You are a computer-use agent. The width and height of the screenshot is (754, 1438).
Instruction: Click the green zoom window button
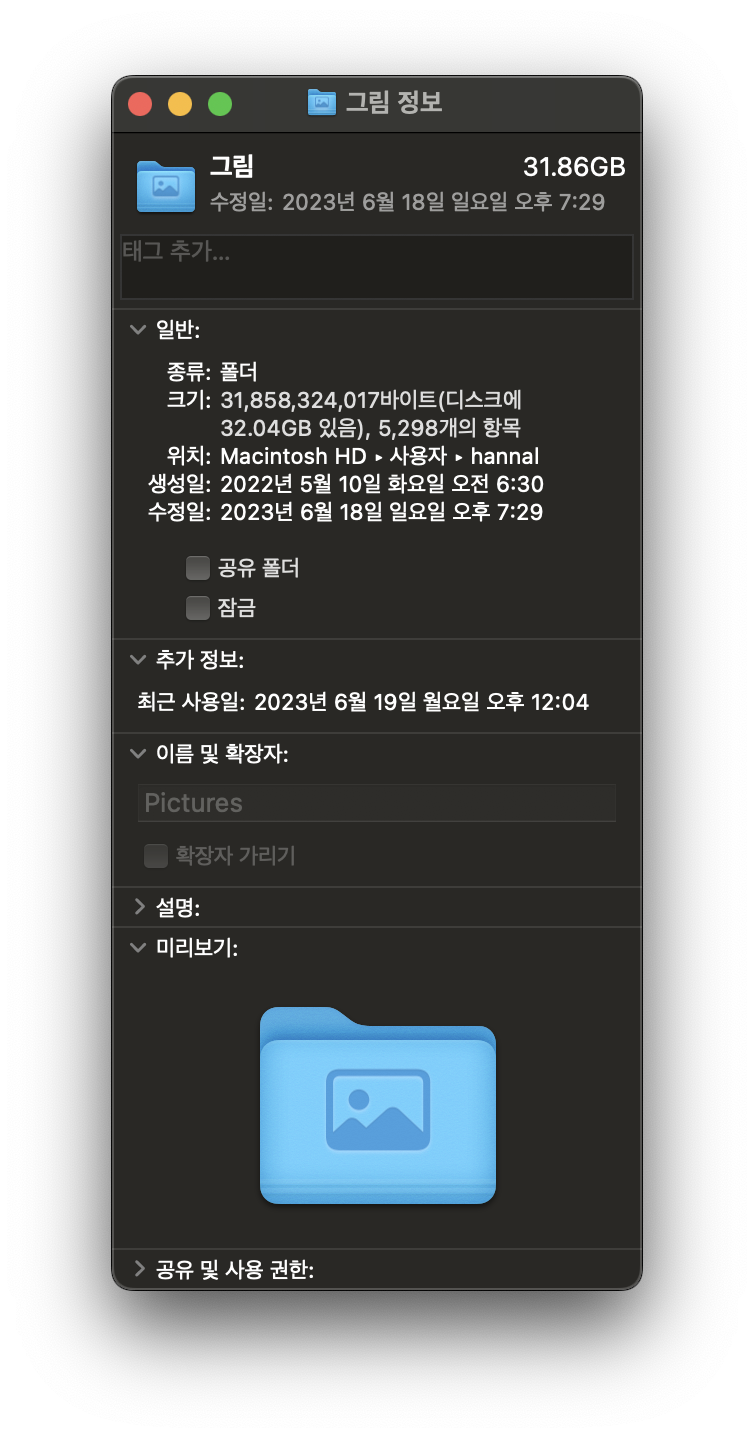tap(219, 104)
